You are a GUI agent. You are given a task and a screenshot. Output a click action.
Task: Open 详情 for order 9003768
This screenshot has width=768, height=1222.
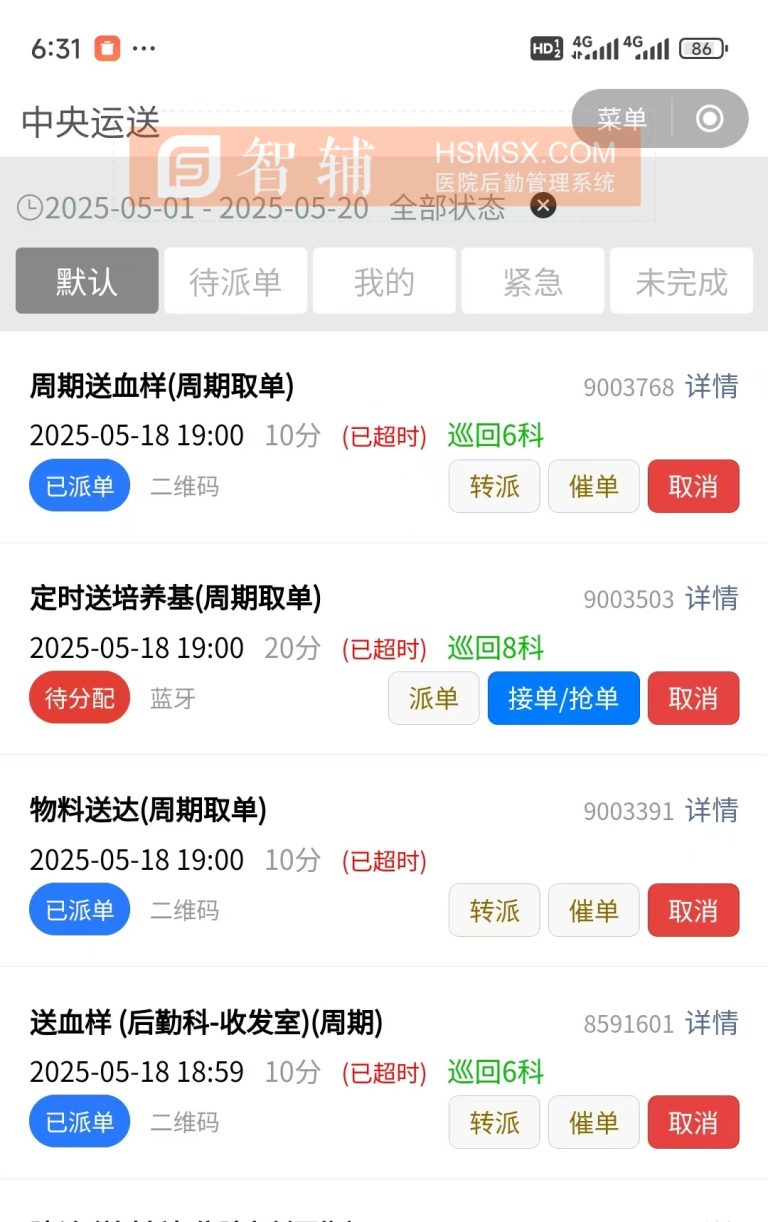tap(711, 386)
